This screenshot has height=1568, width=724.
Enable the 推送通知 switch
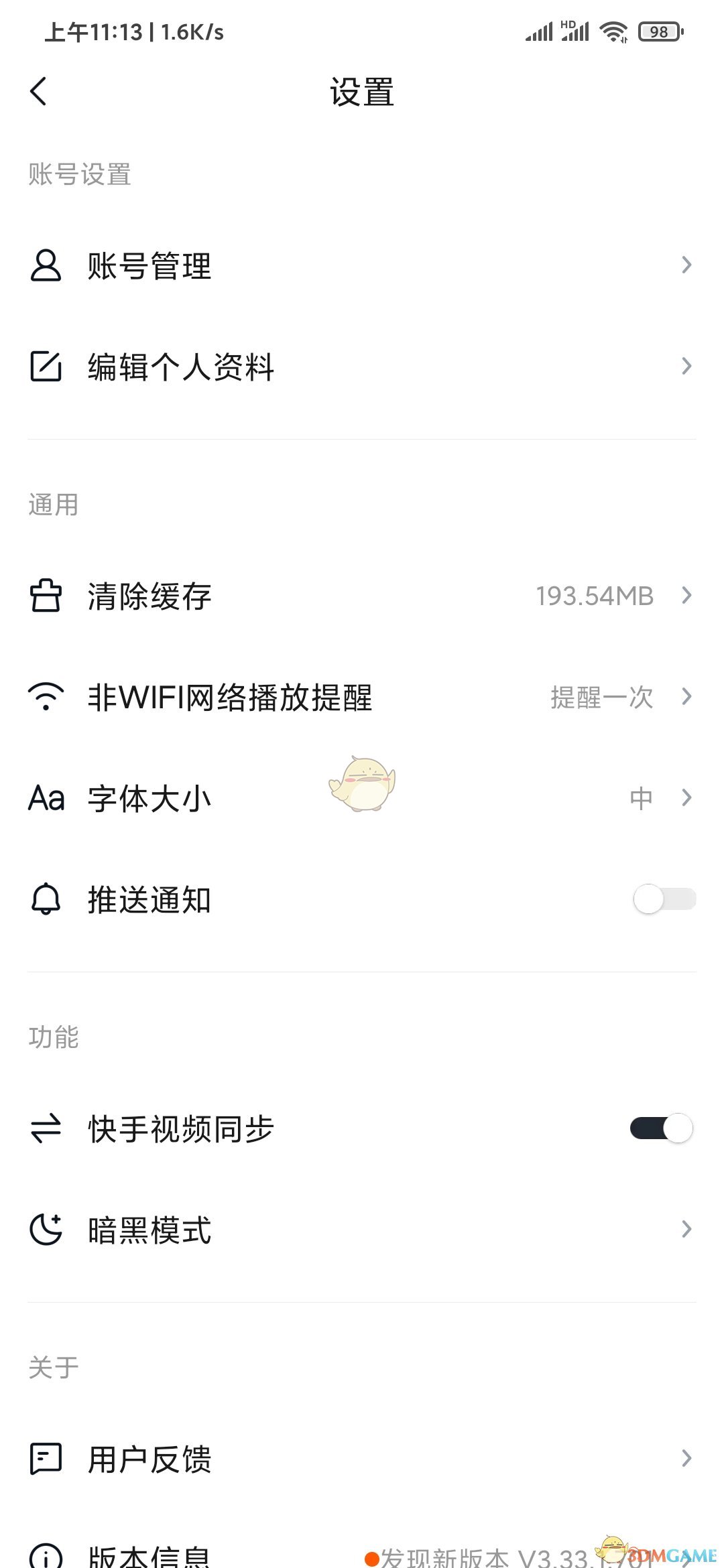pos(663,899)
